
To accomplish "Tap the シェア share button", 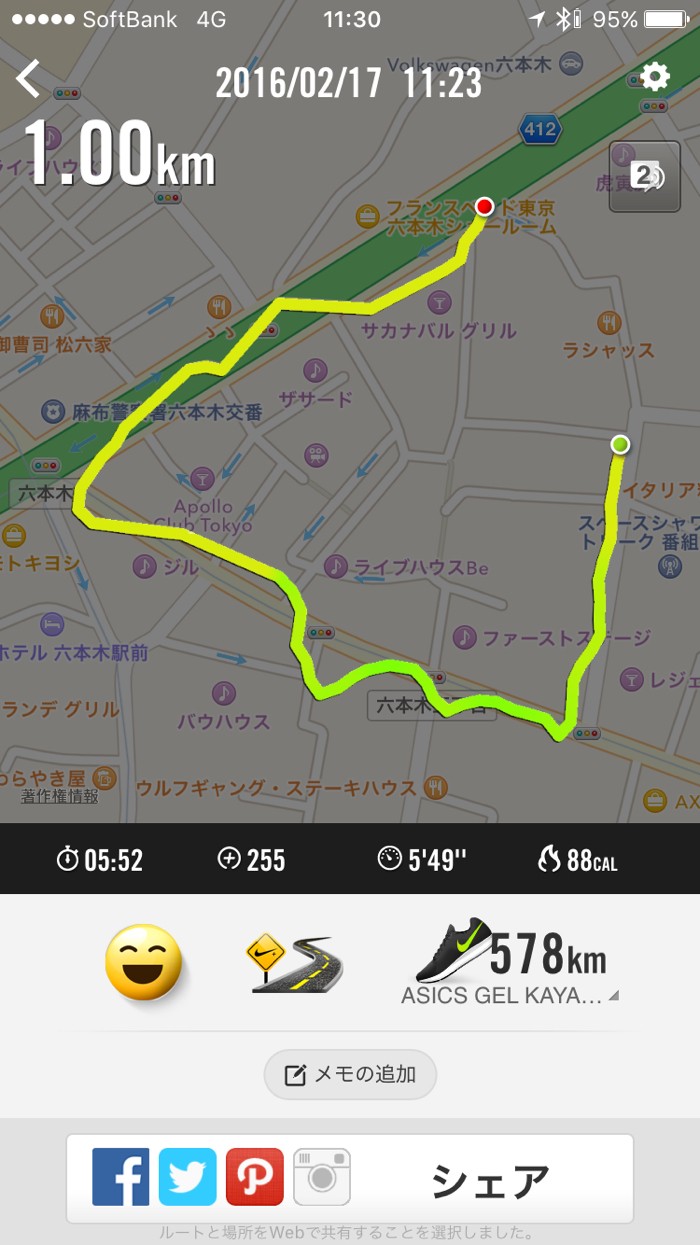I will pos(490,1181).
